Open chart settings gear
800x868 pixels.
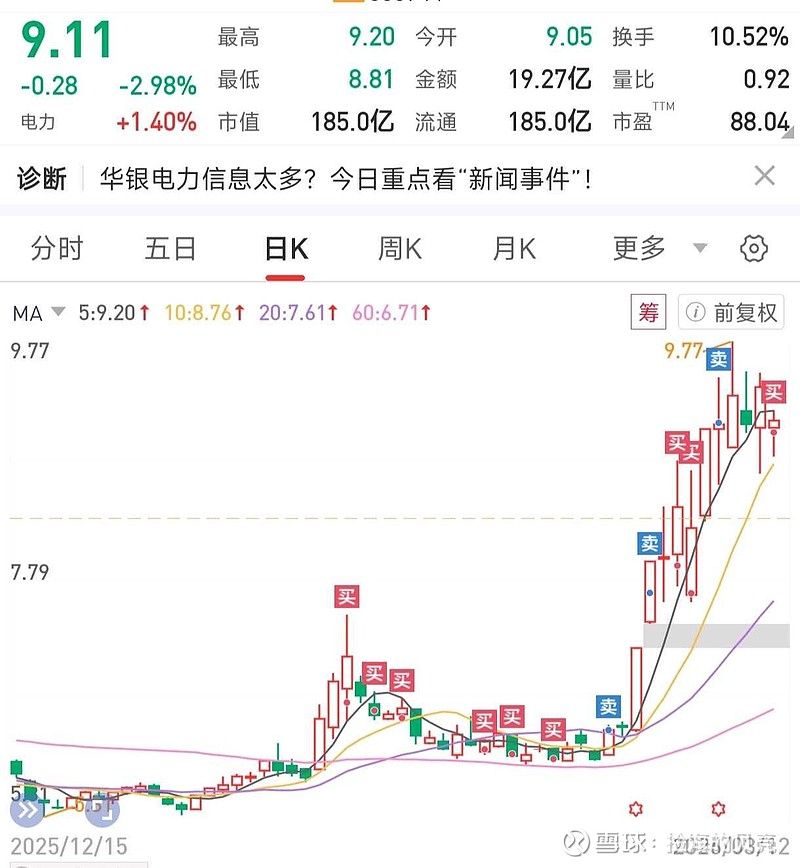click(753, 248)
